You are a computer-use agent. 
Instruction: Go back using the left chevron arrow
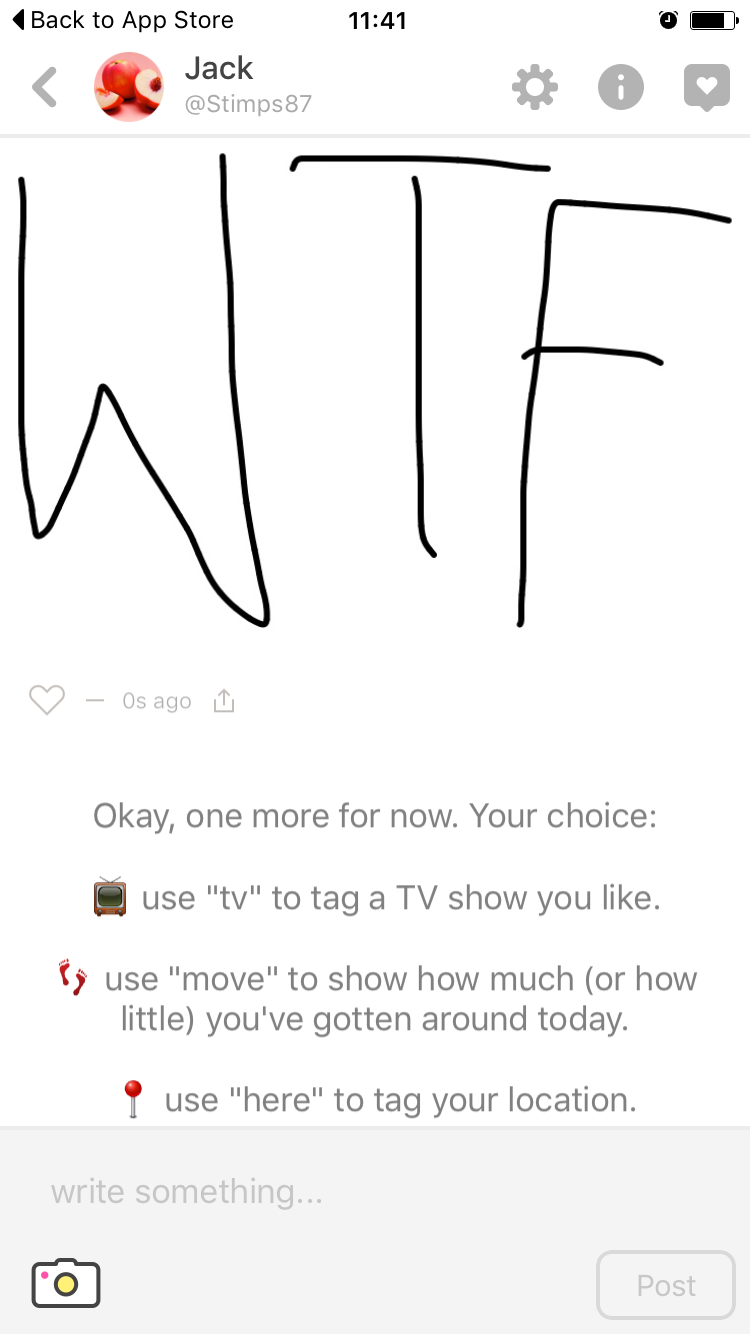click(45, 87)
